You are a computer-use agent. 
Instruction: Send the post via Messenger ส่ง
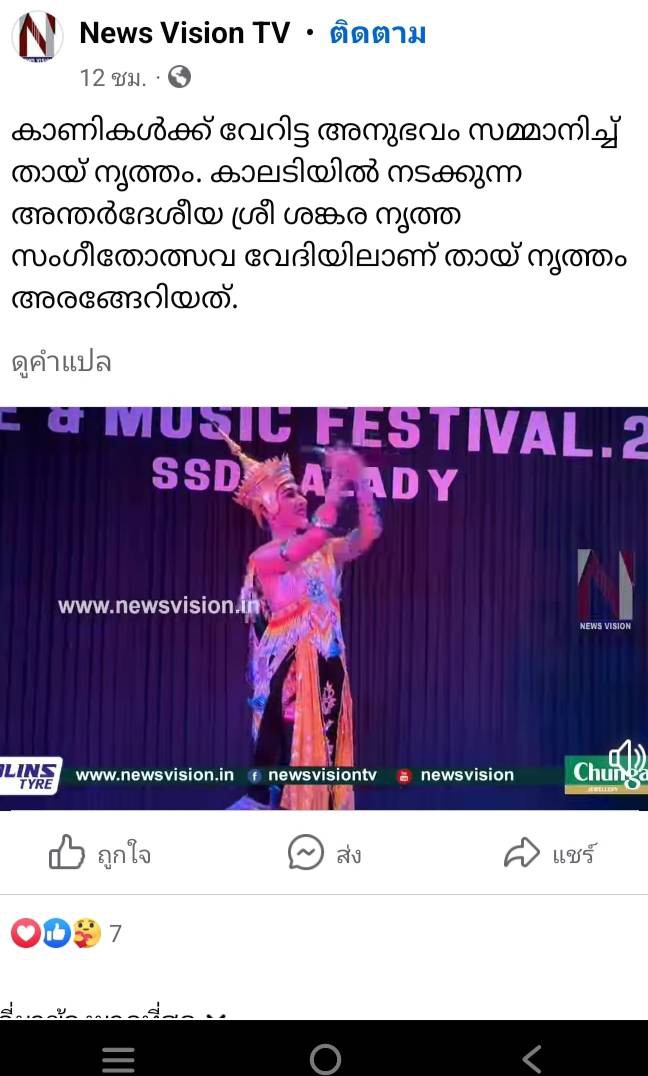[324, 852]
